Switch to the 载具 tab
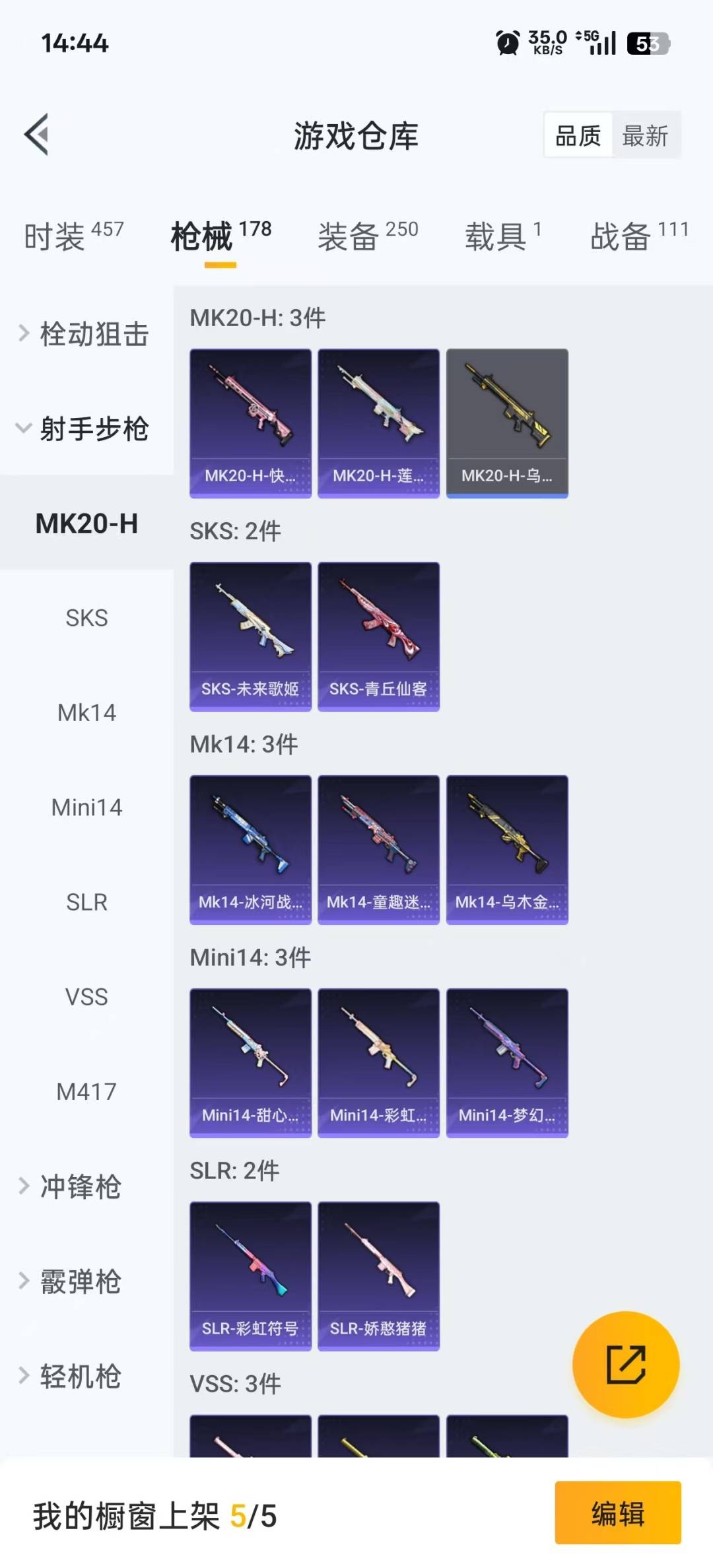713x1568 pixels. pyautogui.click(x=503, y=236)
